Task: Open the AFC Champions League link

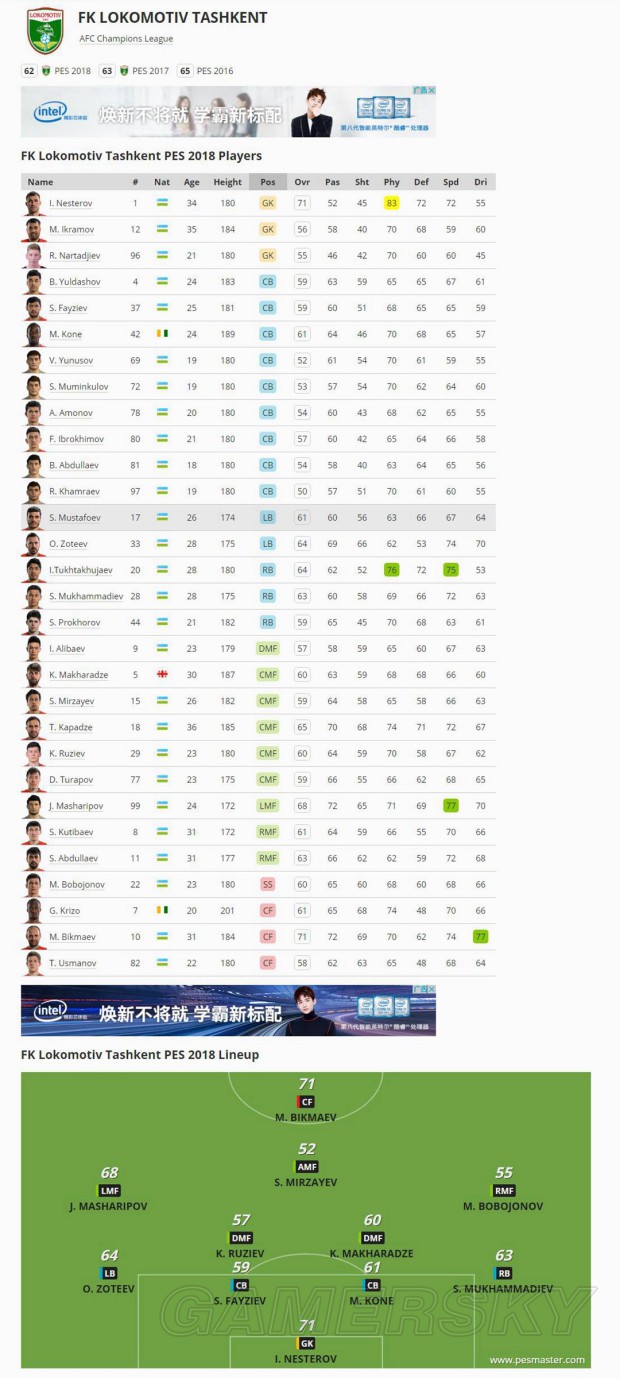Action: click(126, 39)
